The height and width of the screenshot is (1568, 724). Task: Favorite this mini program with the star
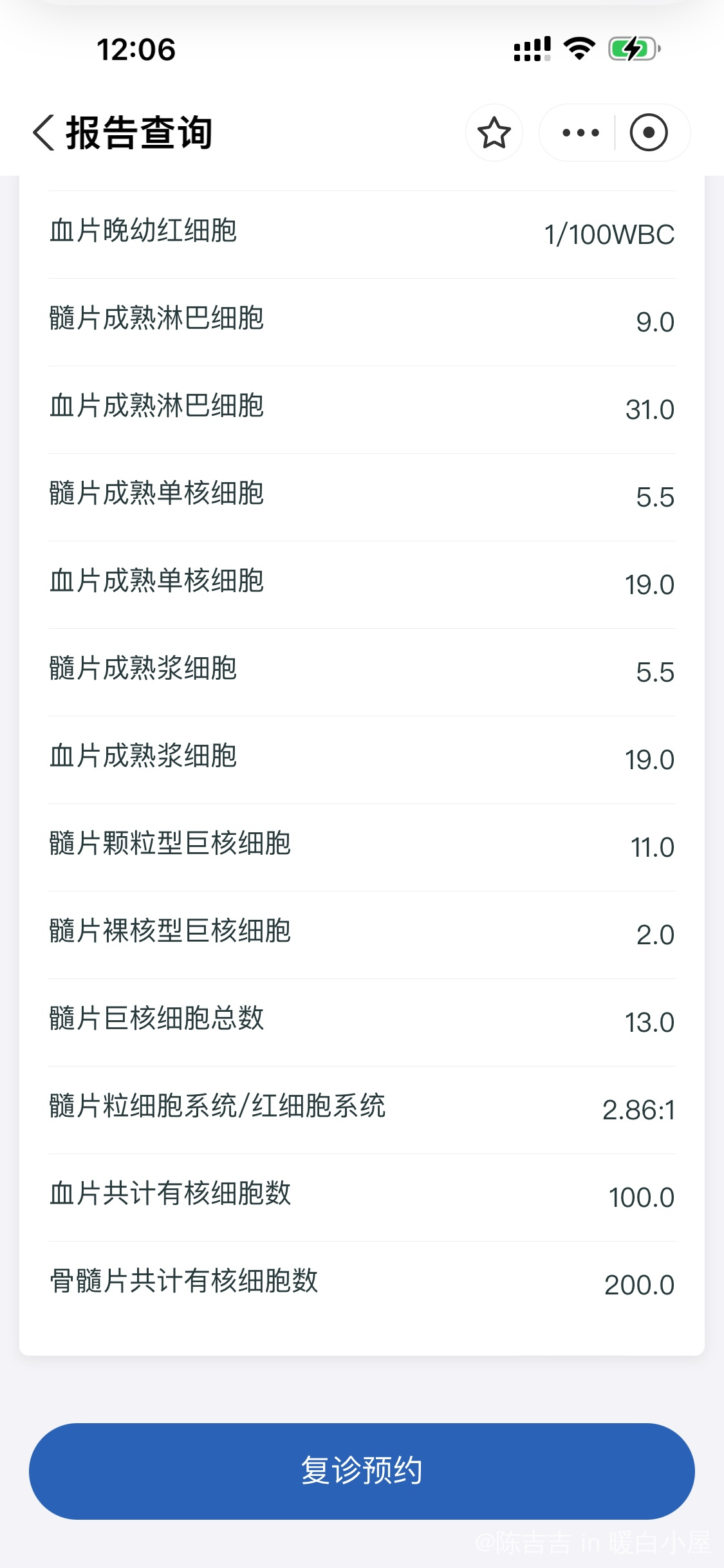[494, 133]
